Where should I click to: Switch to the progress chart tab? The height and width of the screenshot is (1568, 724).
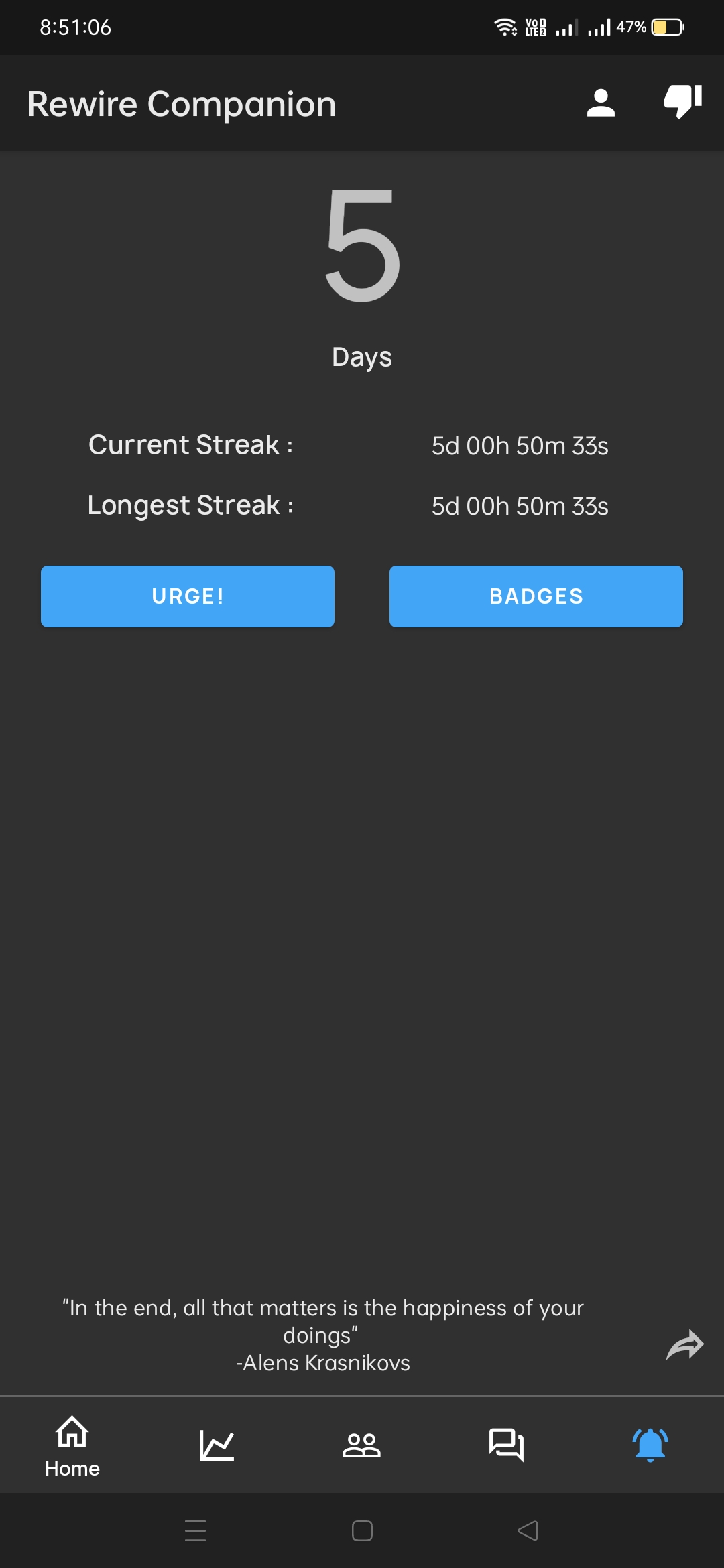(x=217, y=1445)
